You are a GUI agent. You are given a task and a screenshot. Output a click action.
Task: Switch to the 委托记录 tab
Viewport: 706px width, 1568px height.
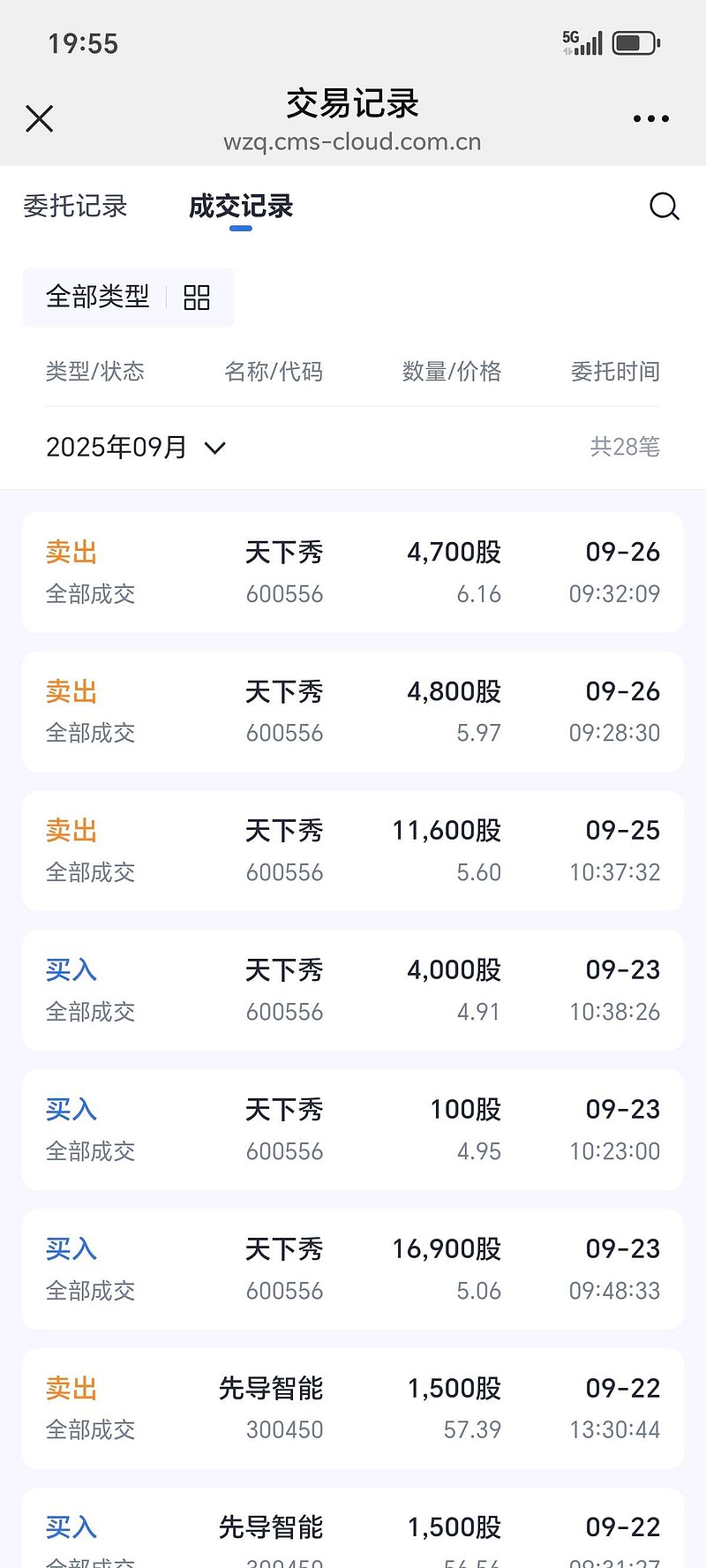(x=75, y=207)
